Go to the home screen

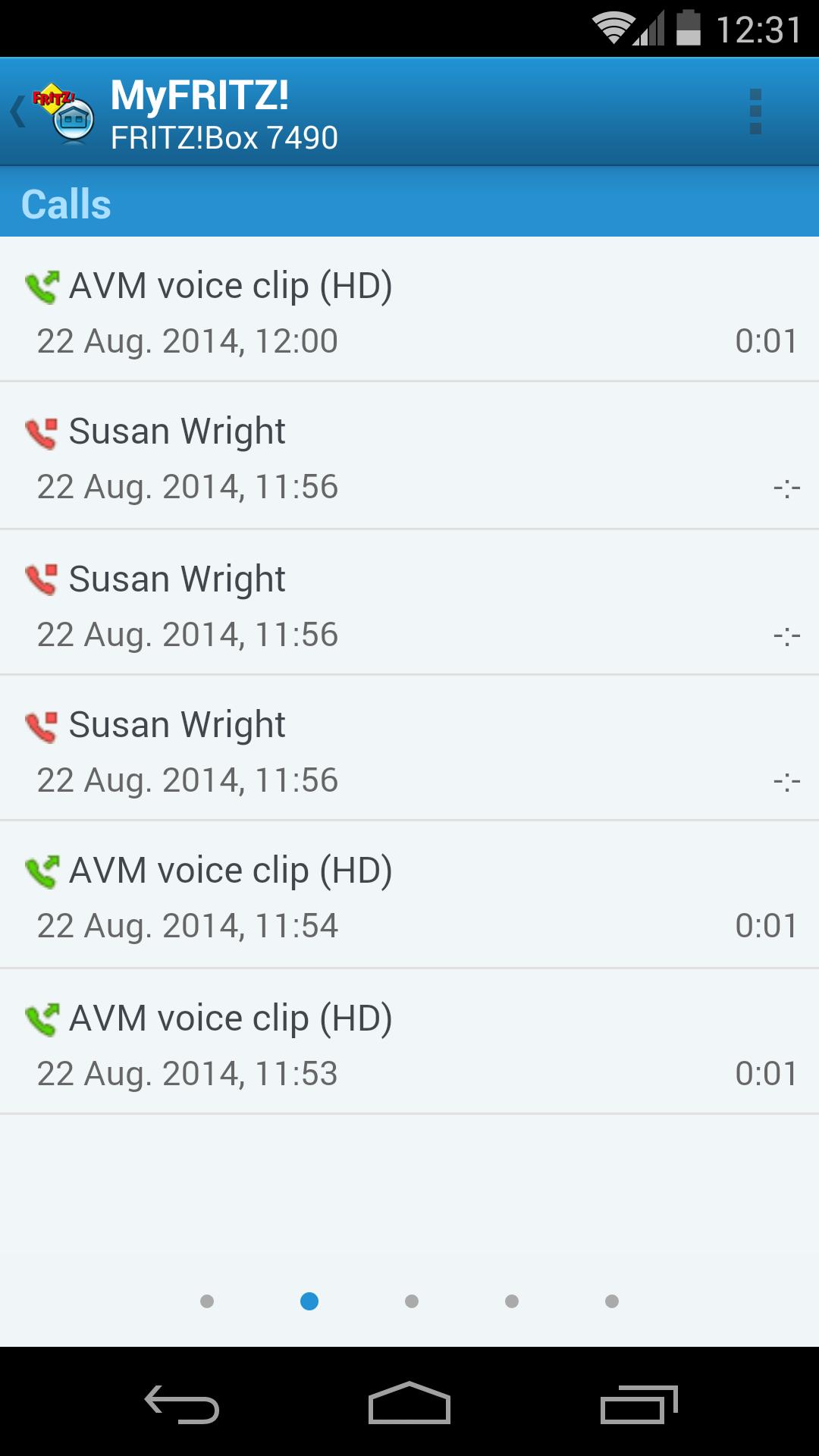409,1404
